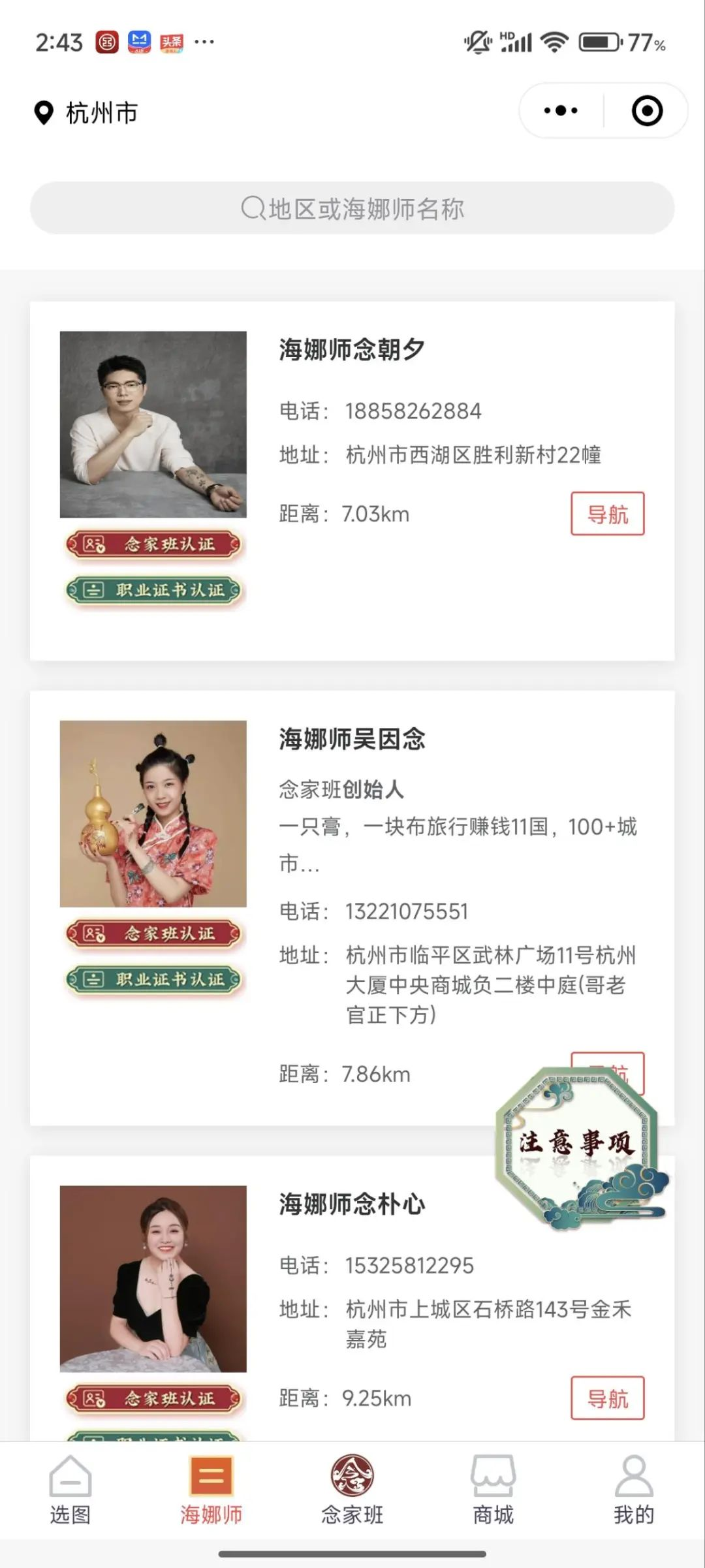This screenshot has width=705, height=1568.
Task: Navigate to 海娜师念朴心's address
Action: 607,1398
